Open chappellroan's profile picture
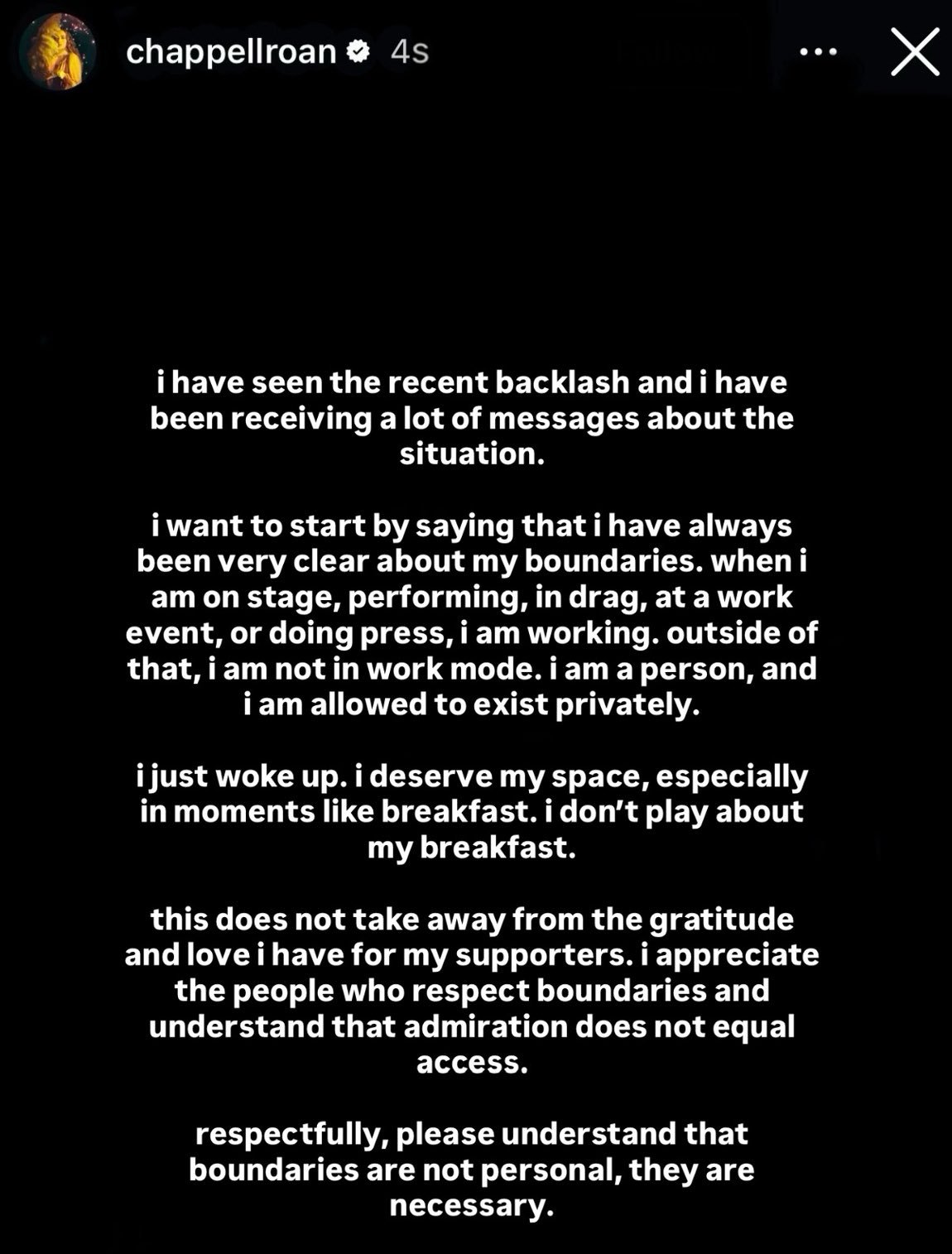This screenshot has height=1254, width=952. click(57, 52)
